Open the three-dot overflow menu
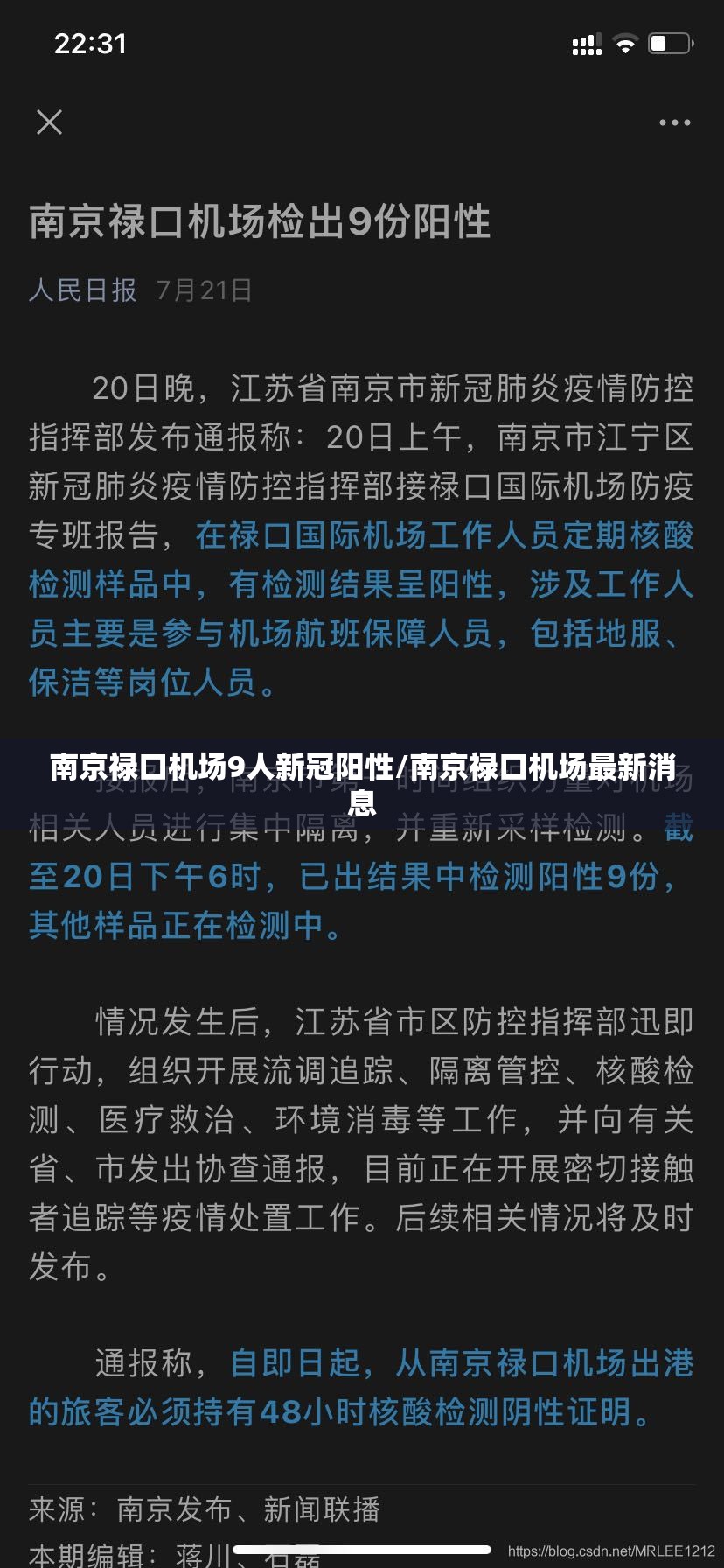724x1568 pixels. [674, 123]
